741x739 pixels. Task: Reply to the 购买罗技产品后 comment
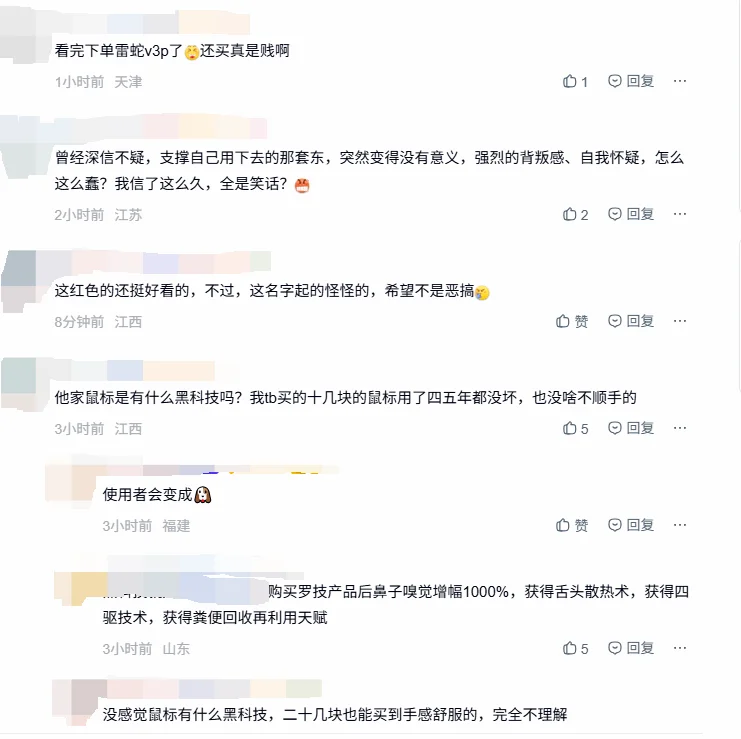point(631,648)
